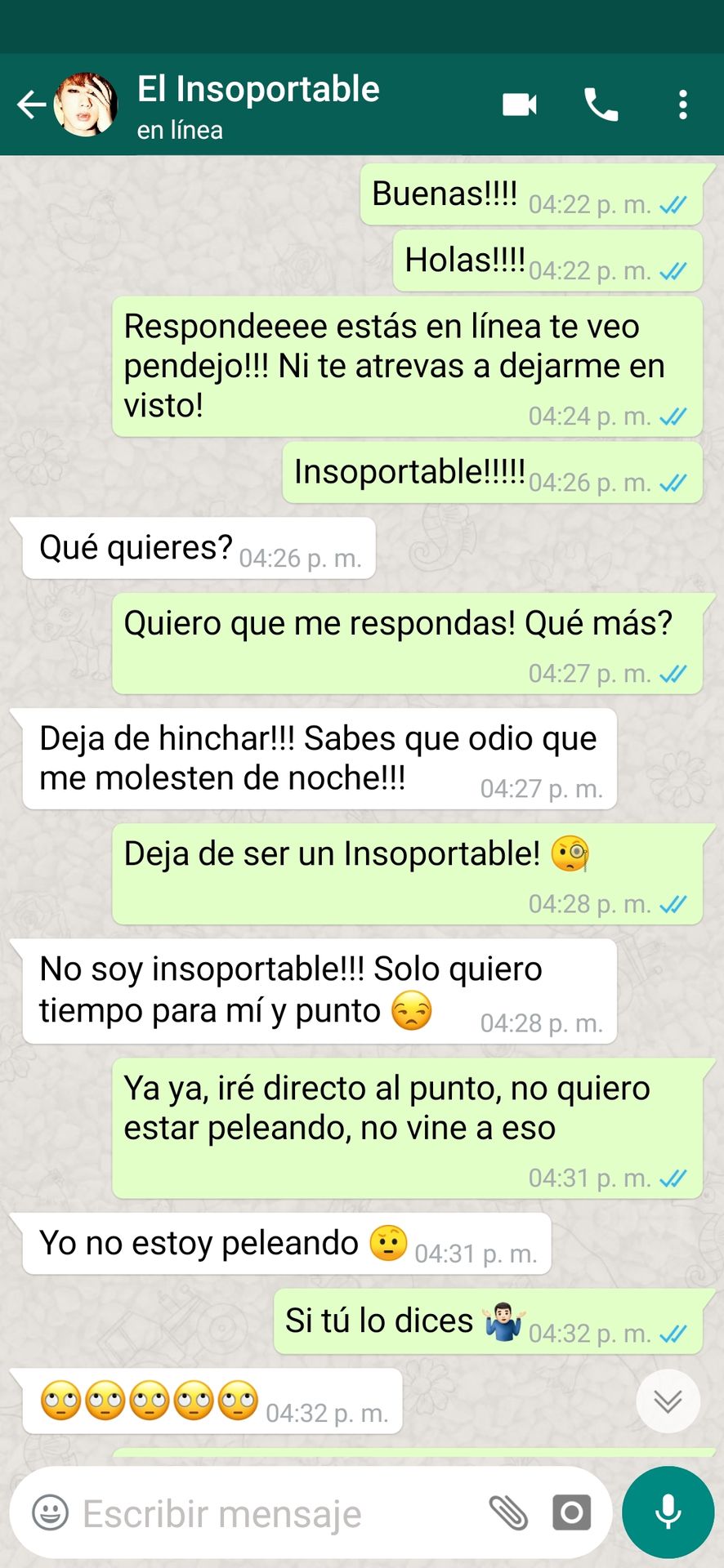Open El Insoportable contact info
Viewport: 724px width, 1568px height.
coord(257,105)
